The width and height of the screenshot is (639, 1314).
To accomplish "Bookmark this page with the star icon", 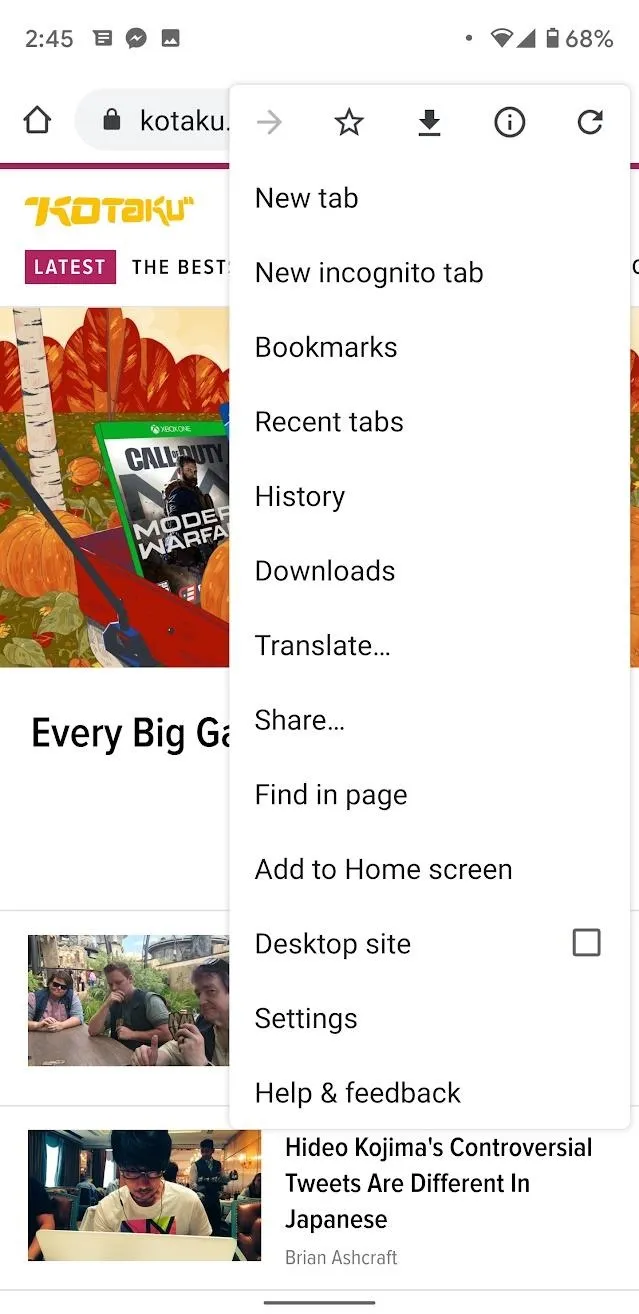I will 349,123.
